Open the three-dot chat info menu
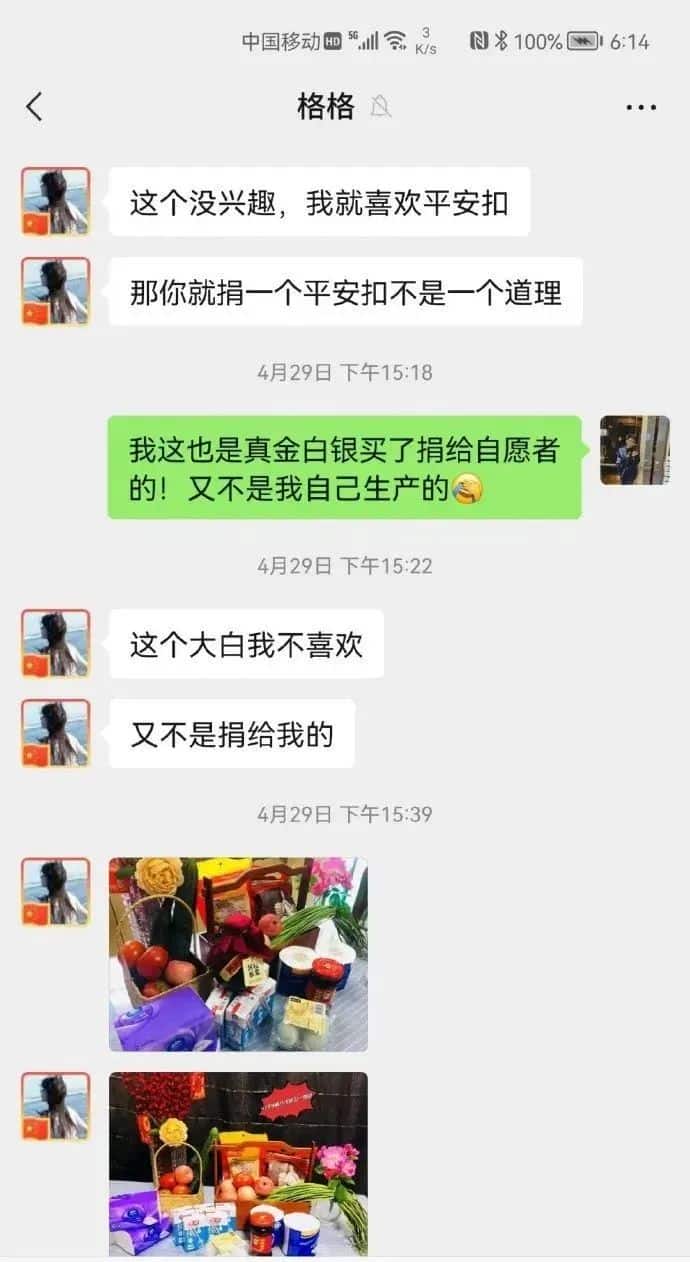690x1262 pixels. point(640,107)
